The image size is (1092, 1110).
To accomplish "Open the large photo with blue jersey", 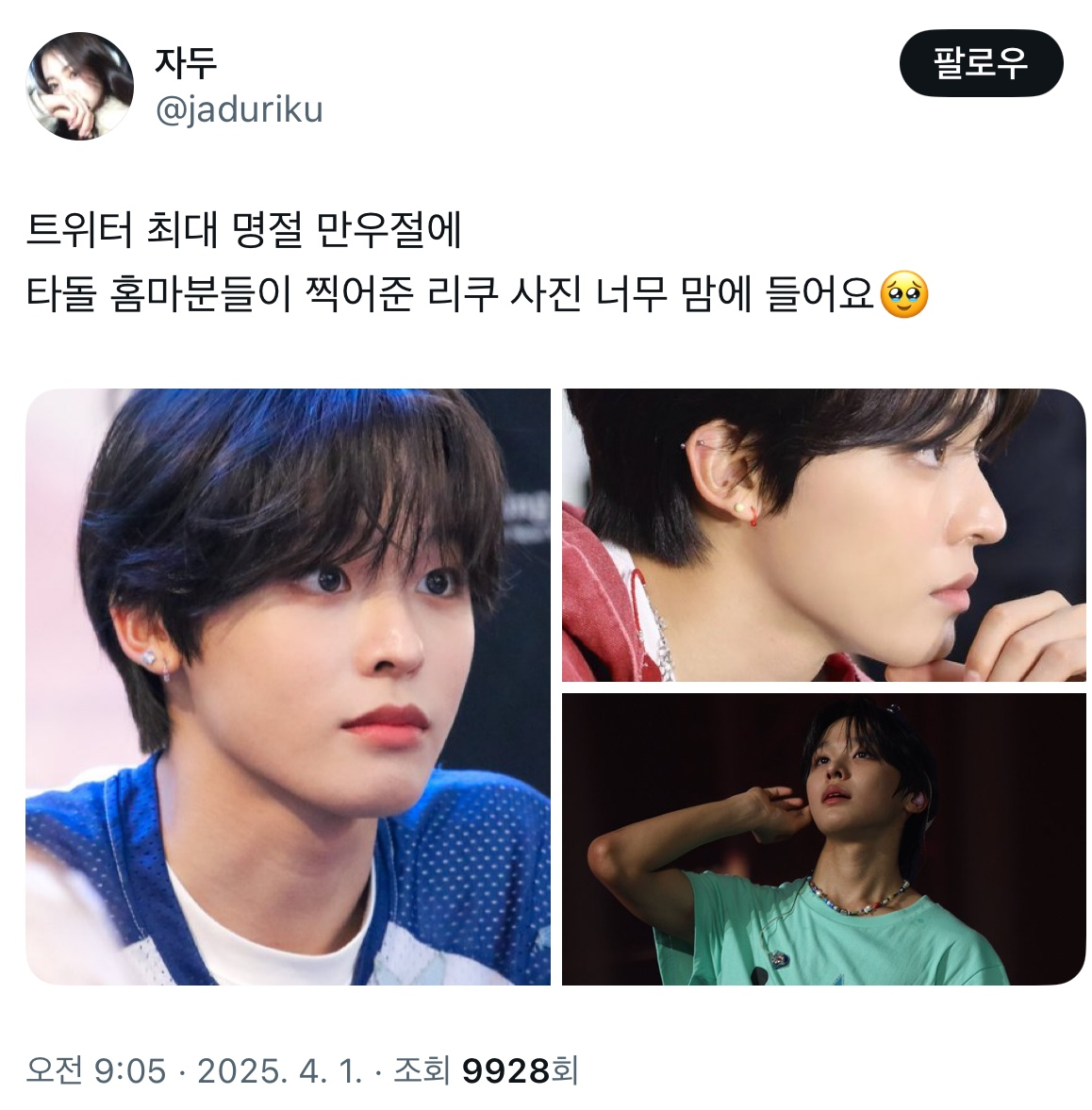I will [x=288, y=687].
